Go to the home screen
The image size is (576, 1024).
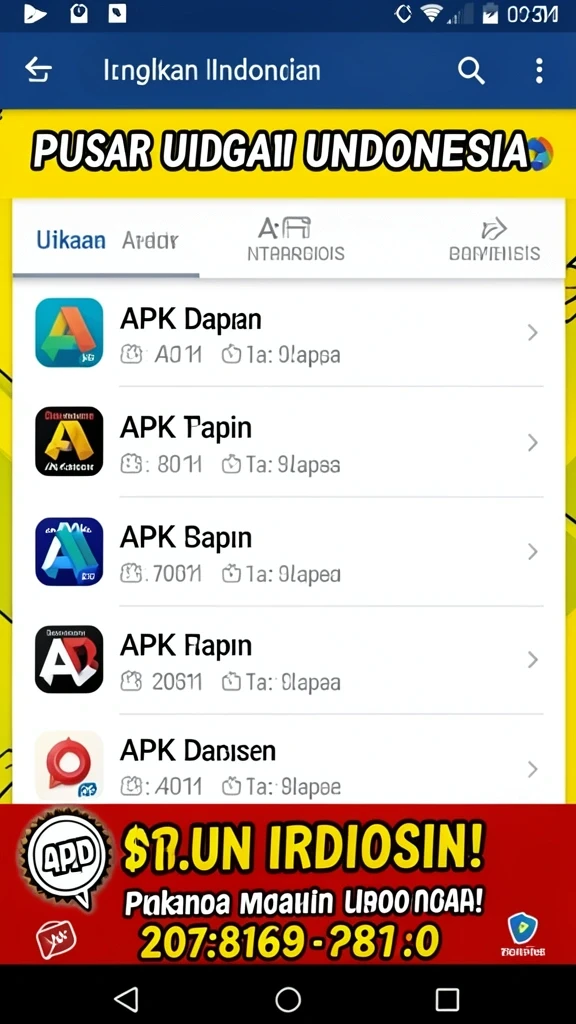pyautogui.click(x=288, y=999)
